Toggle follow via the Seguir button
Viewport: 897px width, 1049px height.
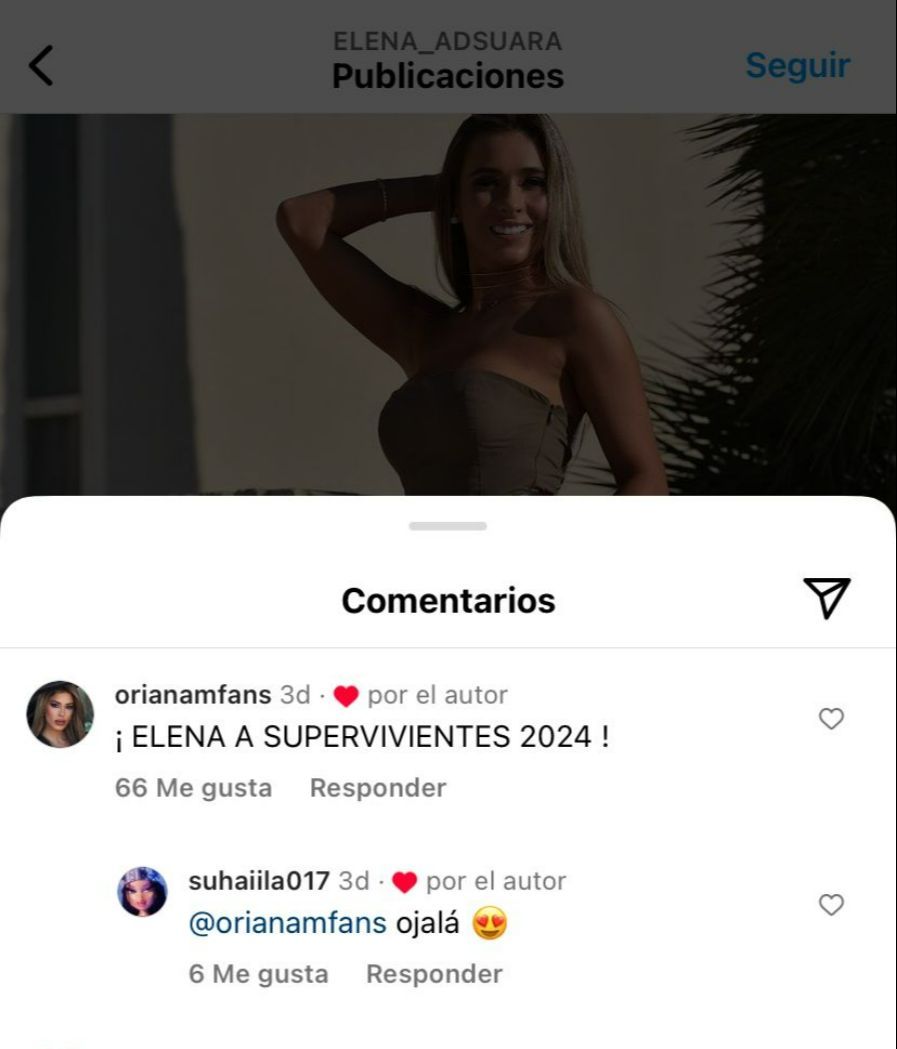coord(797,66)
